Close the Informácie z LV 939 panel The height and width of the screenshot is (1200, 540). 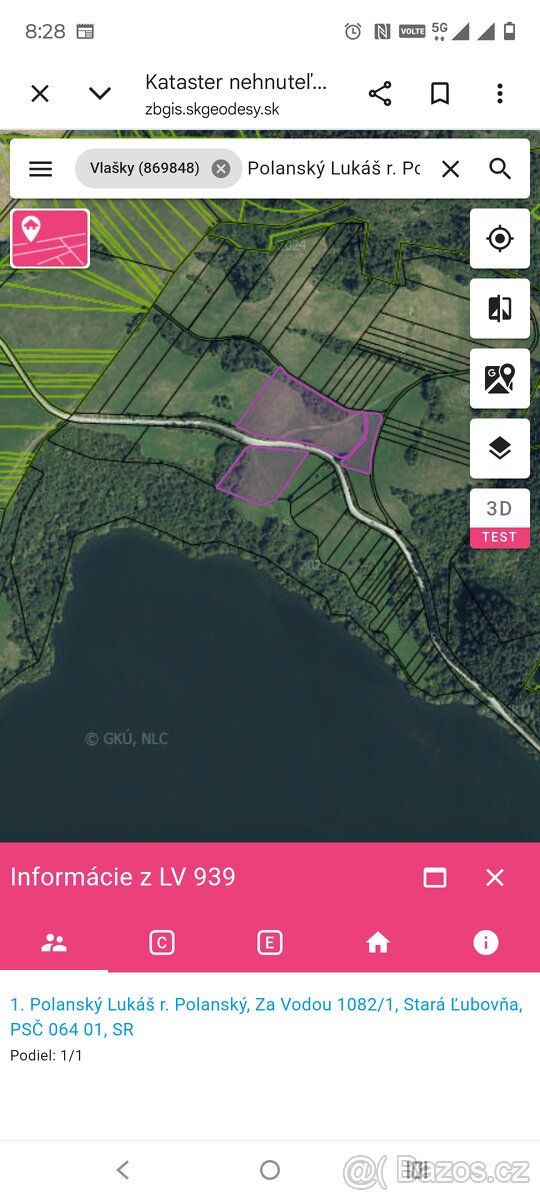(495, 878)
